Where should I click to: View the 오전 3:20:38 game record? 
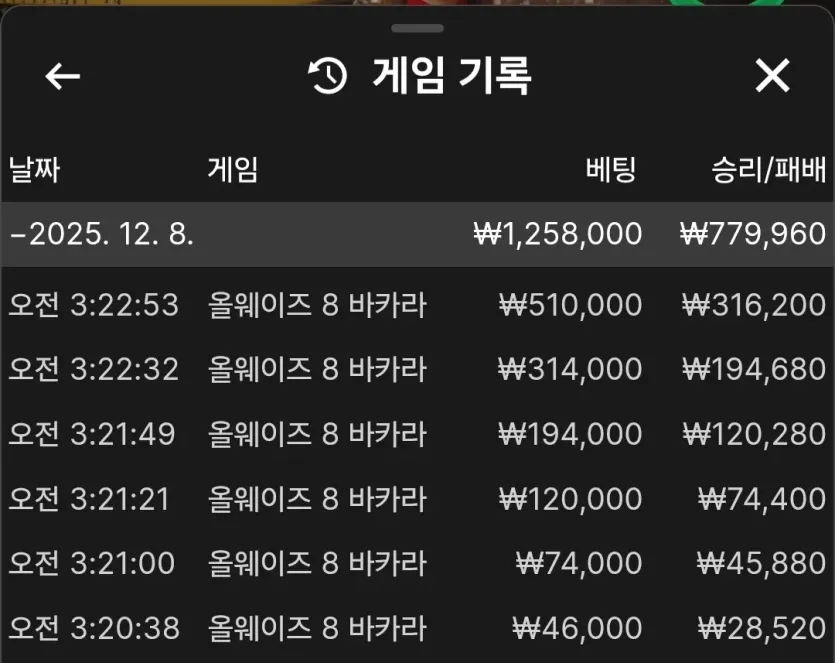(417, 628)
